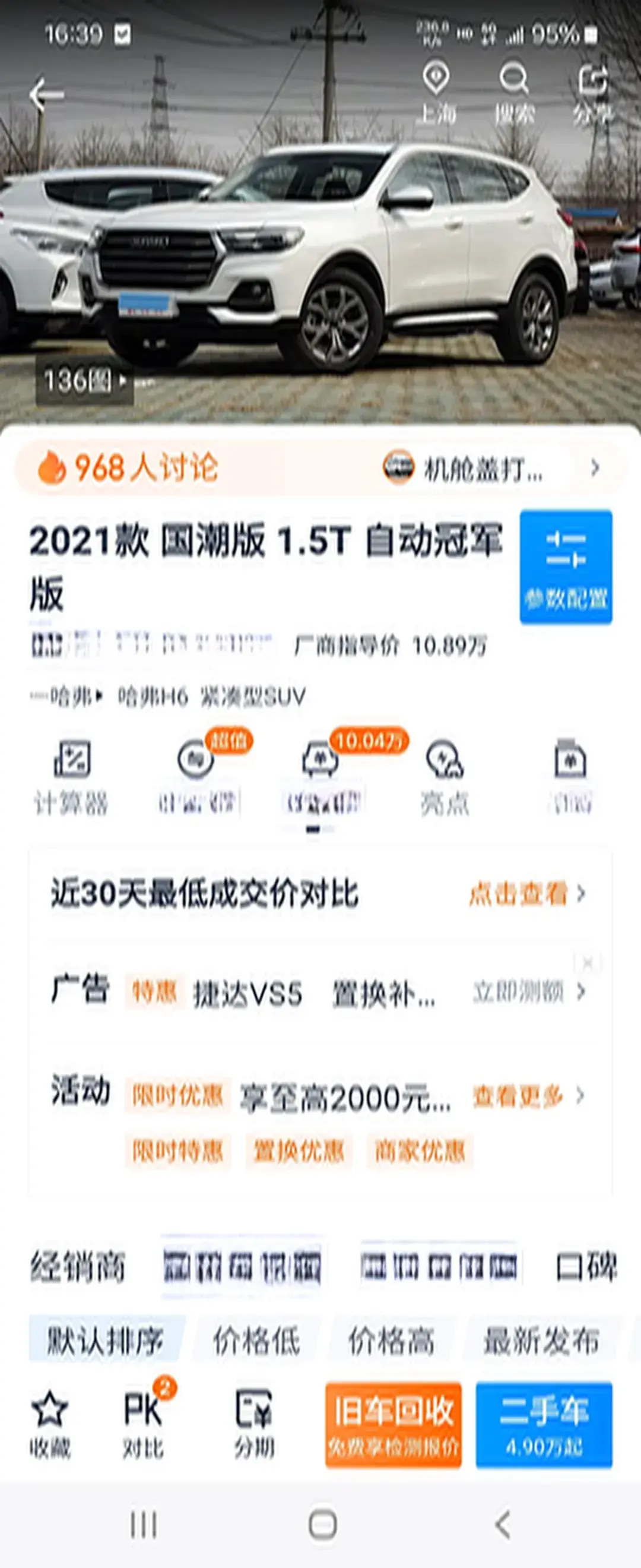Sort dealers by 最新发布
This screenshot has width=641, height=1568.
click(x=541, y=1340)
